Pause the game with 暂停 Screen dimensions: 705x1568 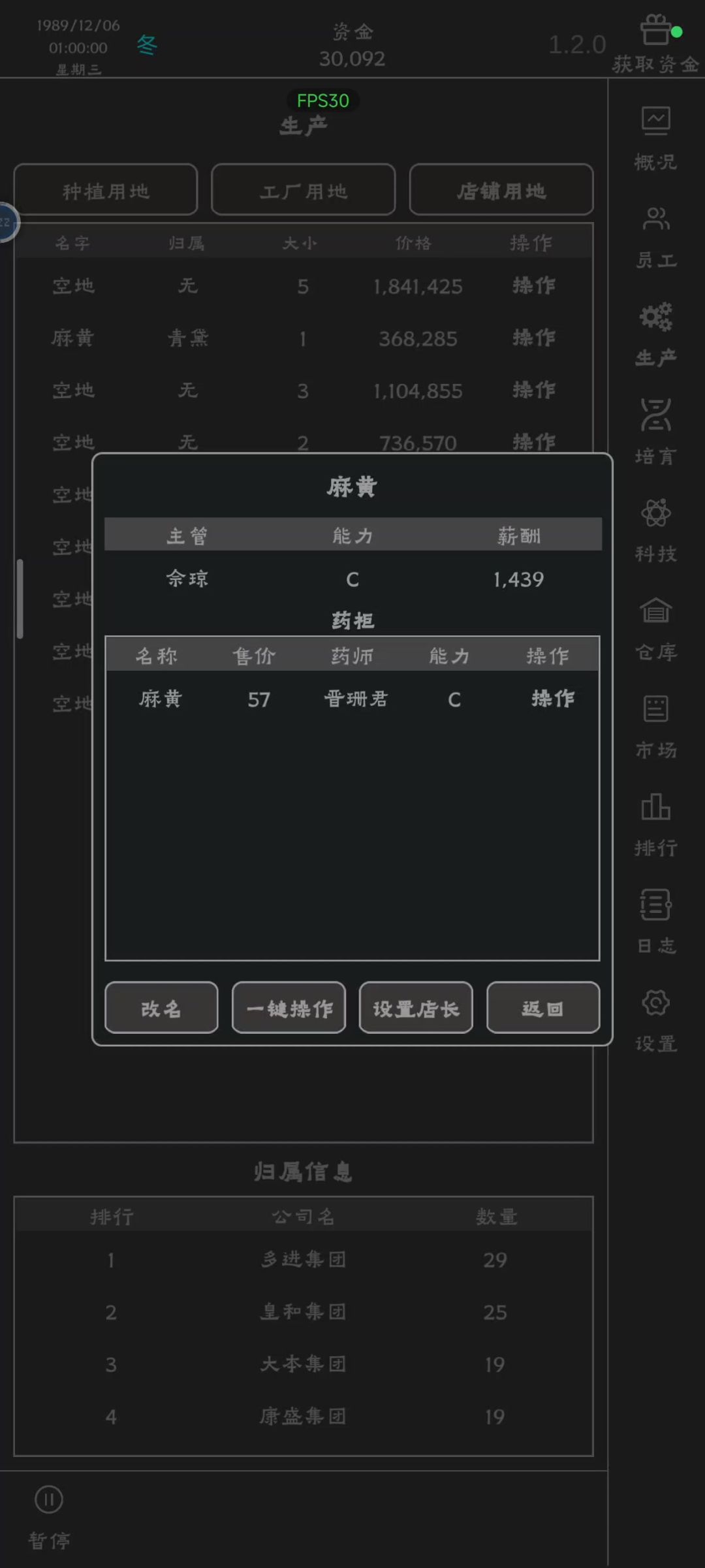pyautogui.click(x=49, y=1514)
